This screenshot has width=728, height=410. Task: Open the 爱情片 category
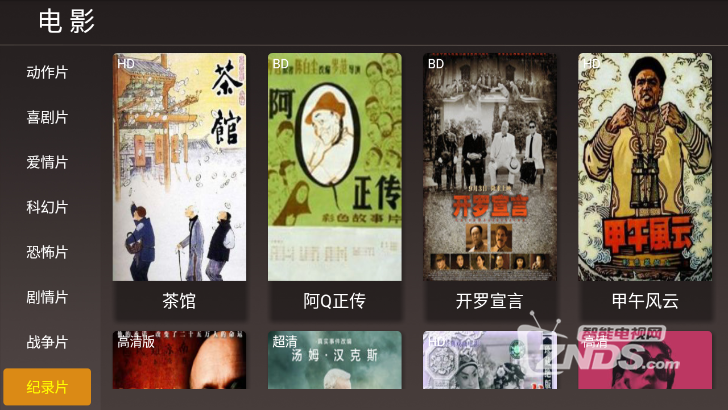pyautogui.click(x=47, y=162)
